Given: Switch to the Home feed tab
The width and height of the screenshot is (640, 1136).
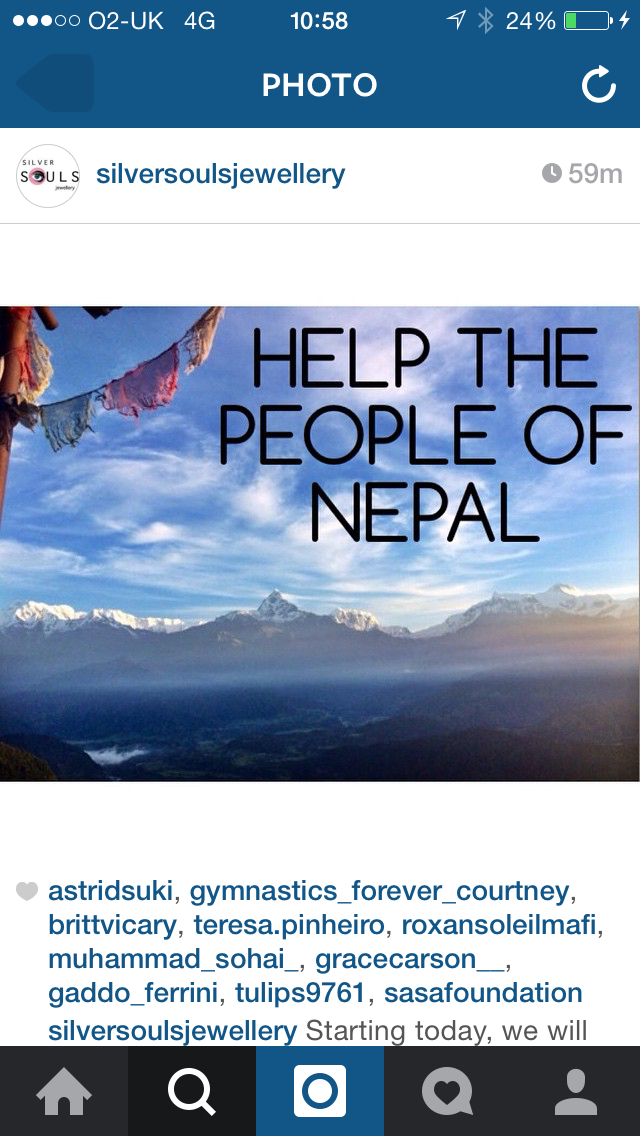Looking at the screenshot, I should (64, 1091).
